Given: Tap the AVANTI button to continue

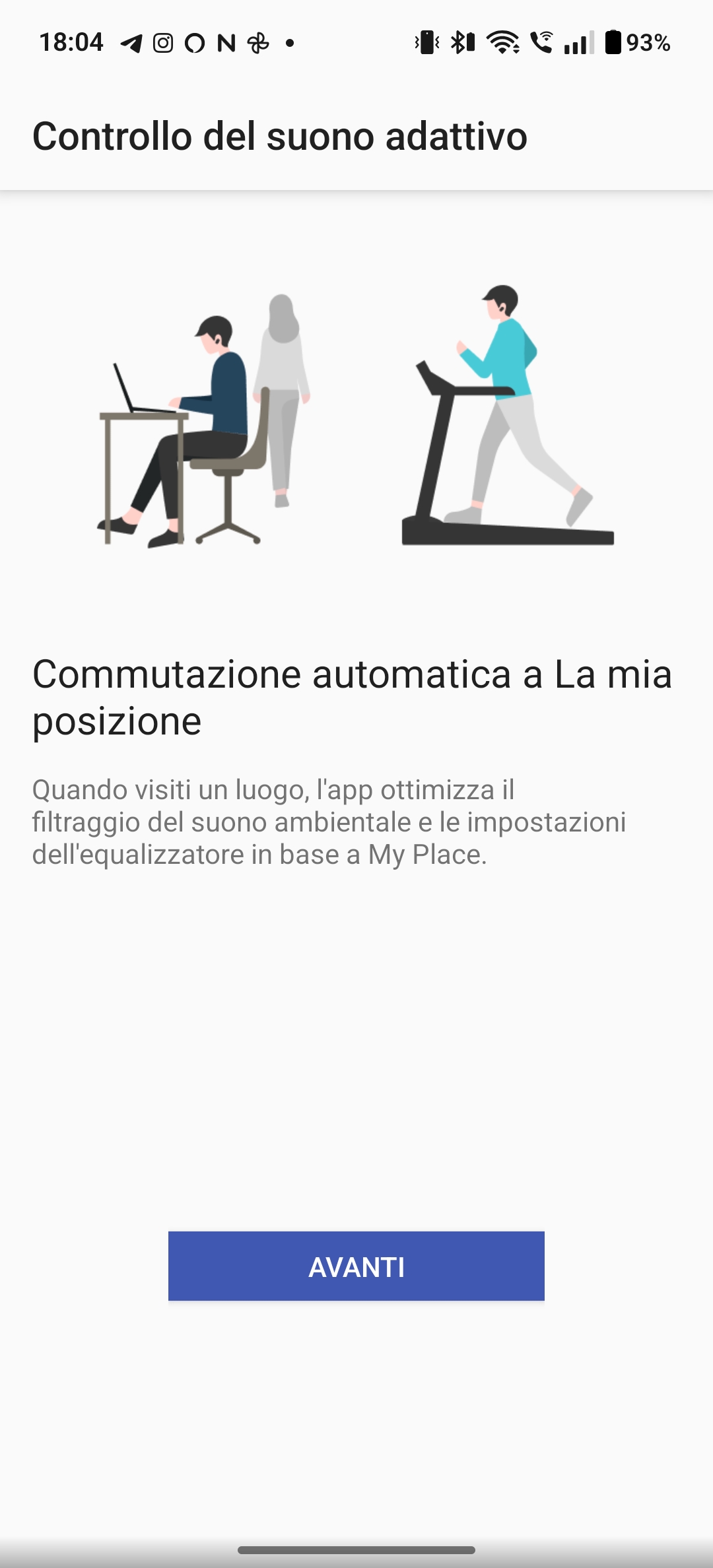Looking at the screenshot, I should pyautogui.click(x=356, y=1266).
